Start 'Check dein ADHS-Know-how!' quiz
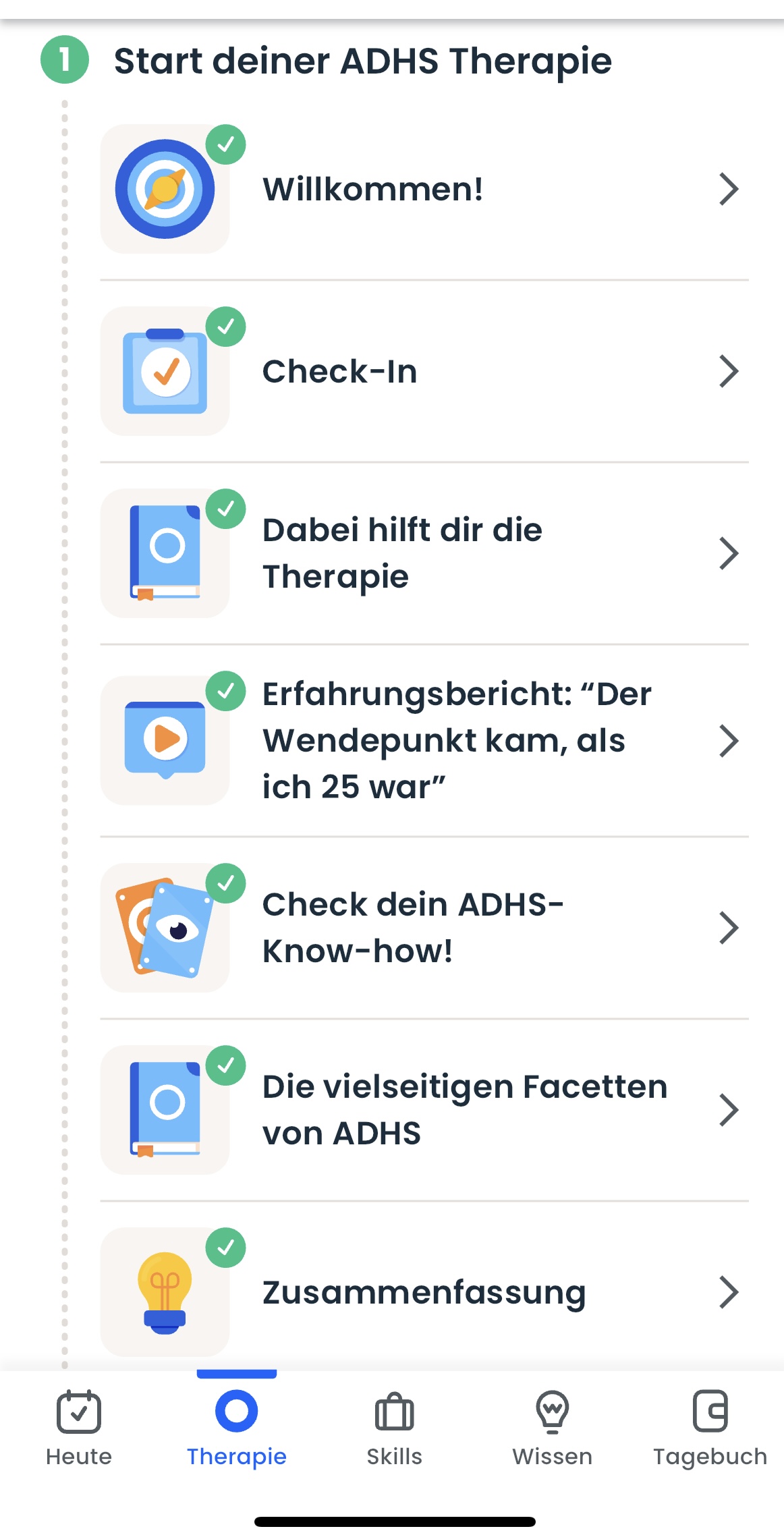Image resolution: width=784 pixels, height=1533 pixels. tap(424, 928)
